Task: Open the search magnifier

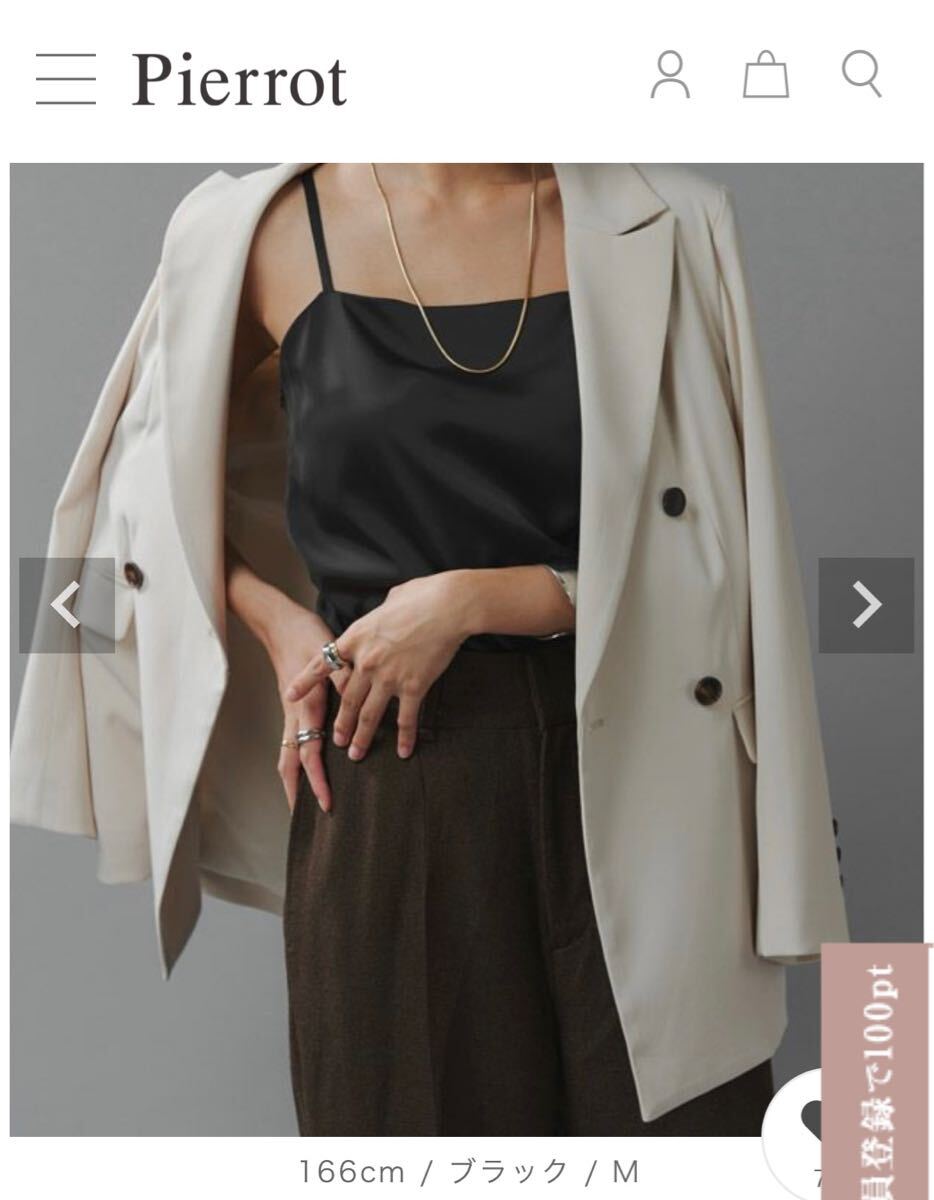Action: point(861,75)
